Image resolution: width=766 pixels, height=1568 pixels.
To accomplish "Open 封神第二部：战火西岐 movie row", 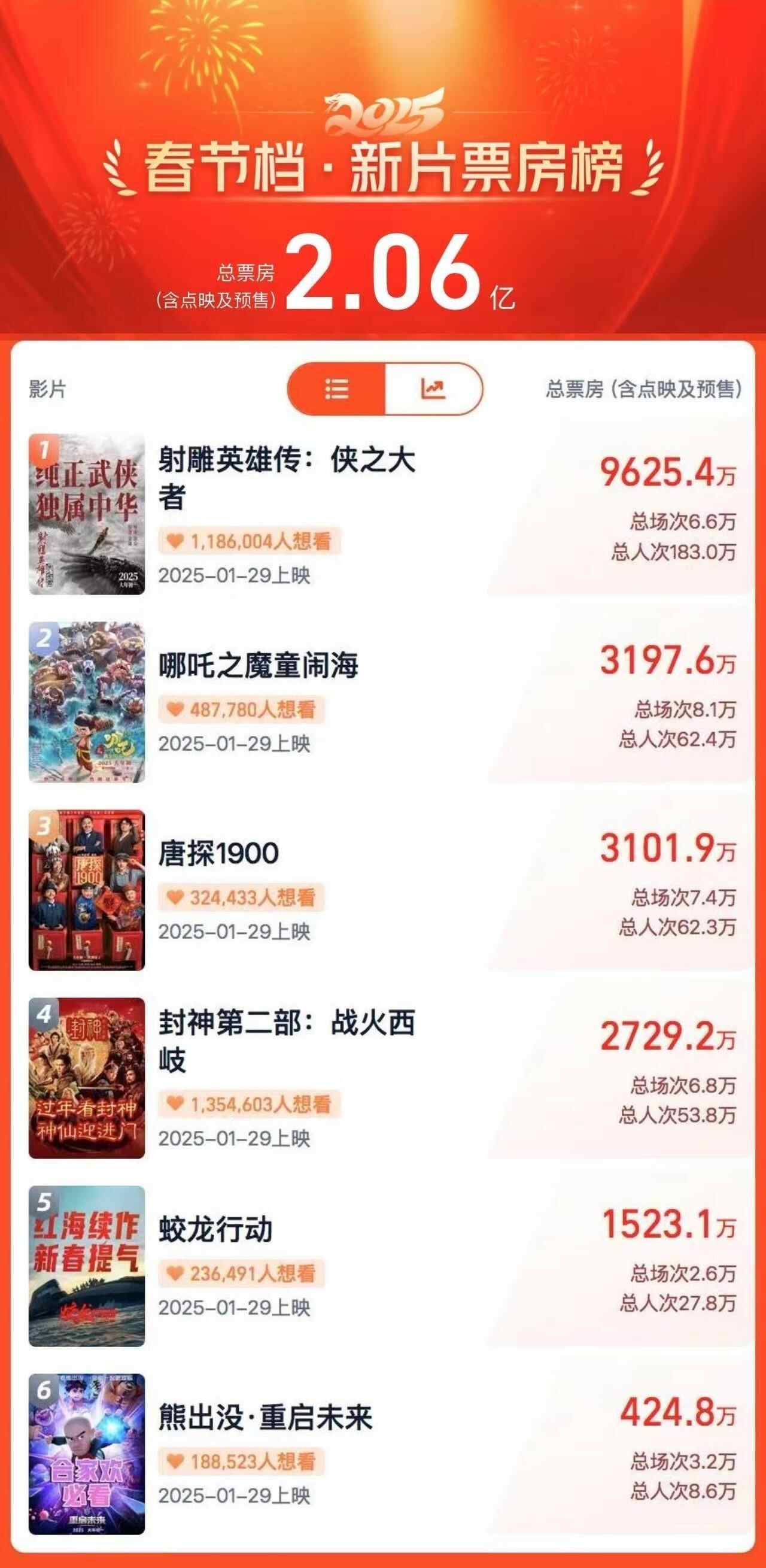I will tap(287, 1041).
